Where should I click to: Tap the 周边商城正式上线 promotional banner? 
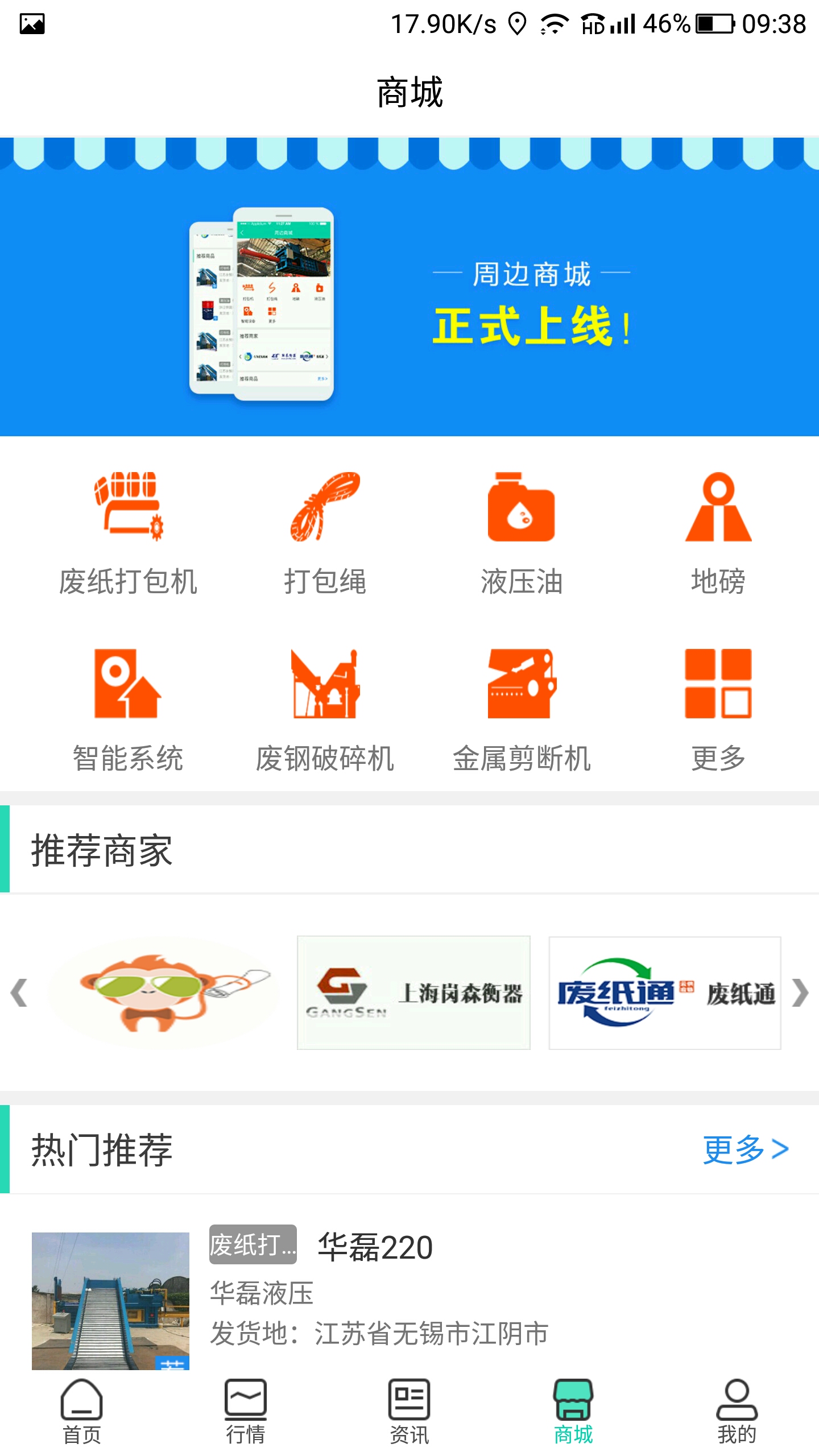(409, 284)
